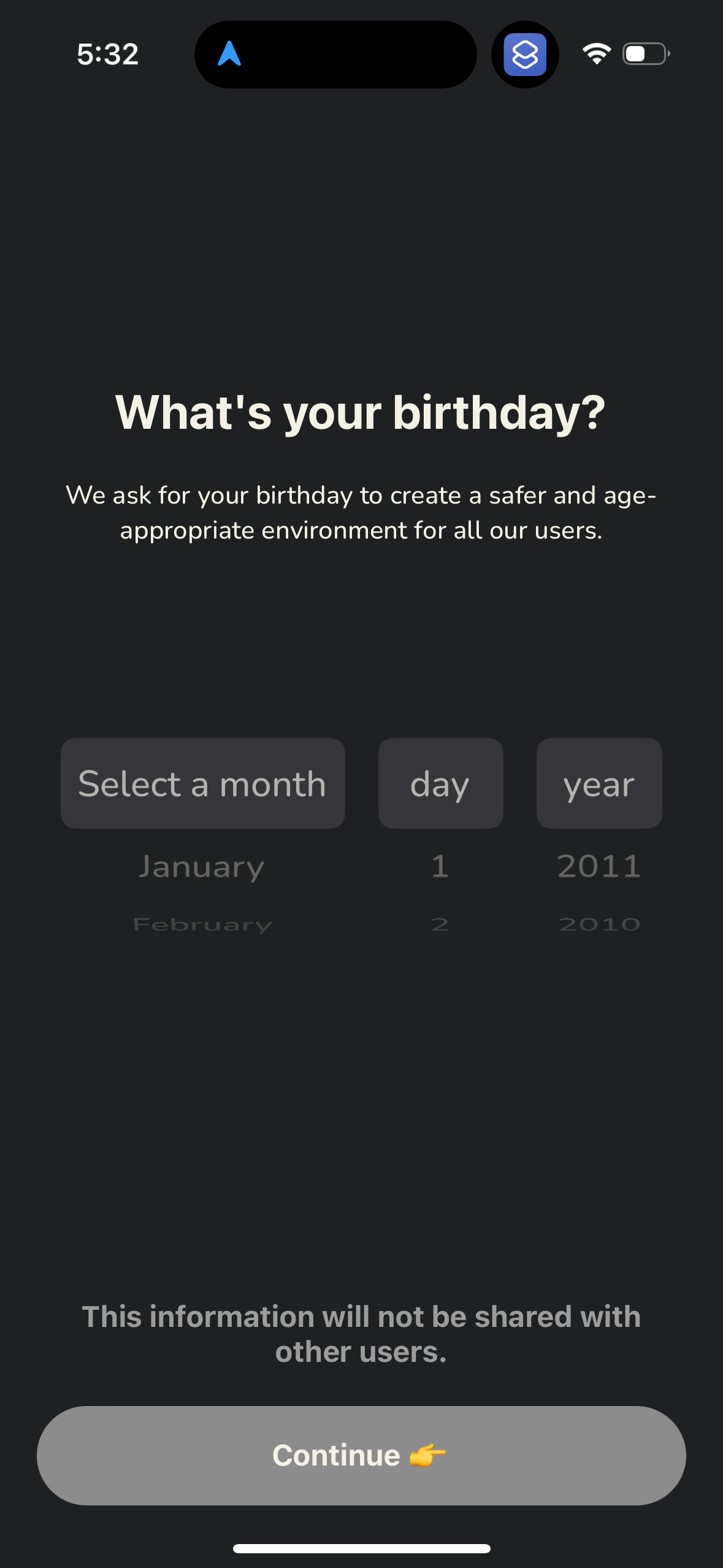This screenshot has height=1568, width=723.
Task: Select January in the month picker
Action: point(201,866)
